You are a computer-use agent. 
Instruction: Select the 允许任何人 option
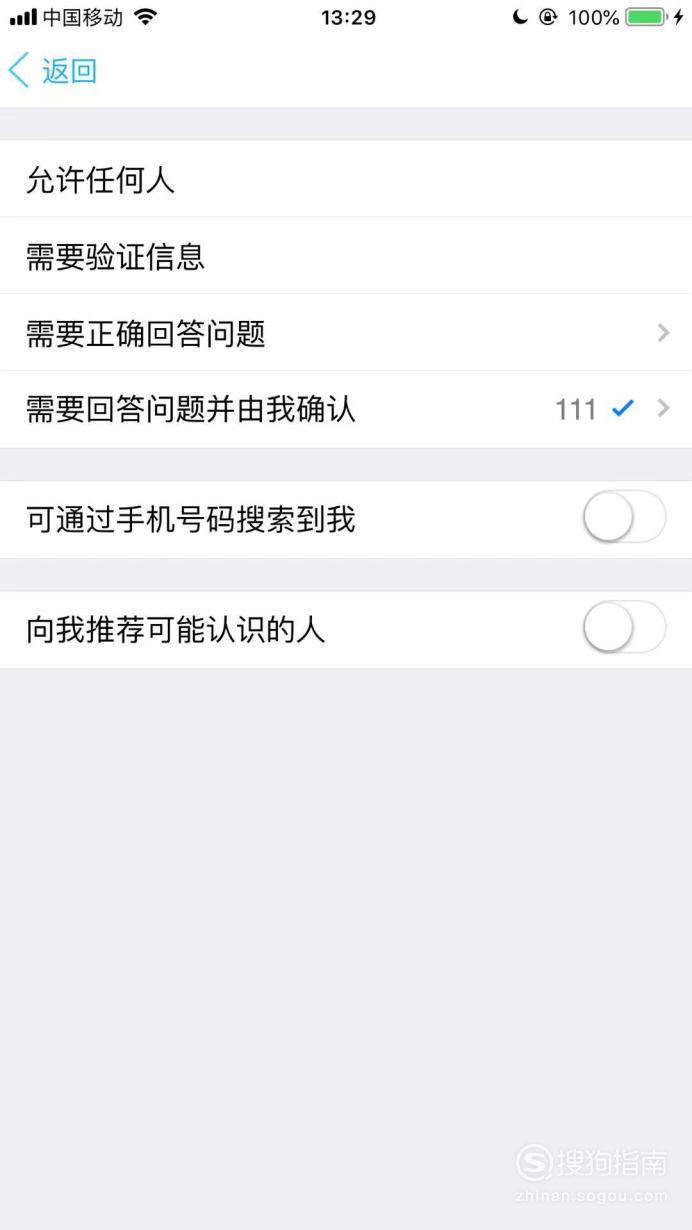coord(346,179)
